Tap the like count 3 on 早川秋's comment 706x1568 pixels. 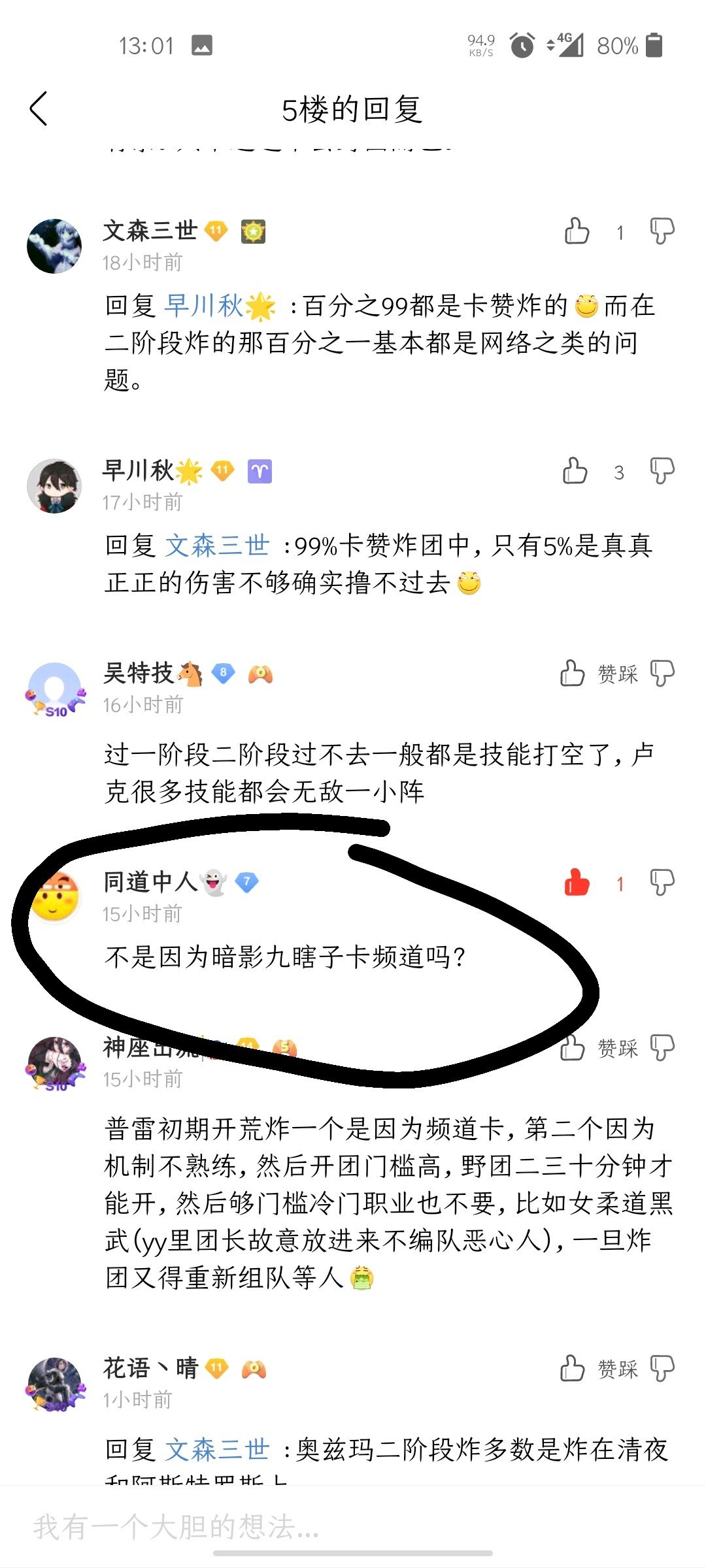coord(618,472)
